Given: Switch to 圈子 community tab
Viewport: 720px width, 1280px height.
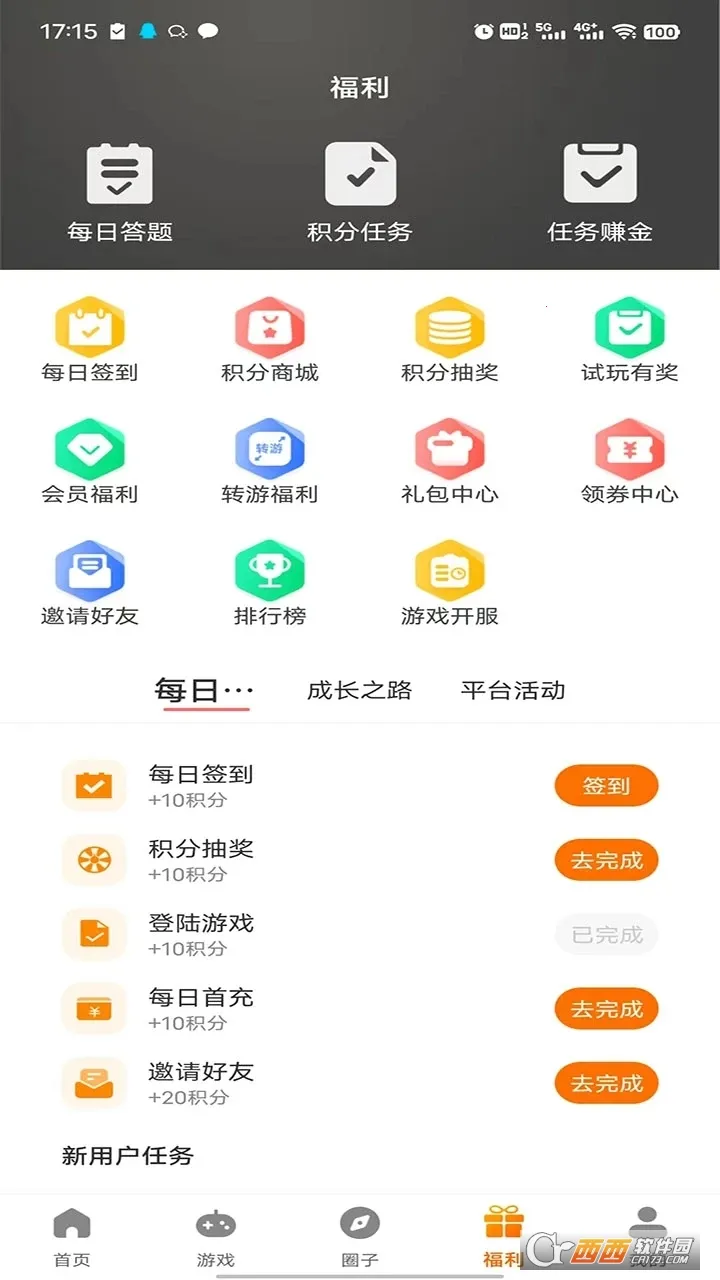Looking at the screenshot, I should pos(359,1237).
